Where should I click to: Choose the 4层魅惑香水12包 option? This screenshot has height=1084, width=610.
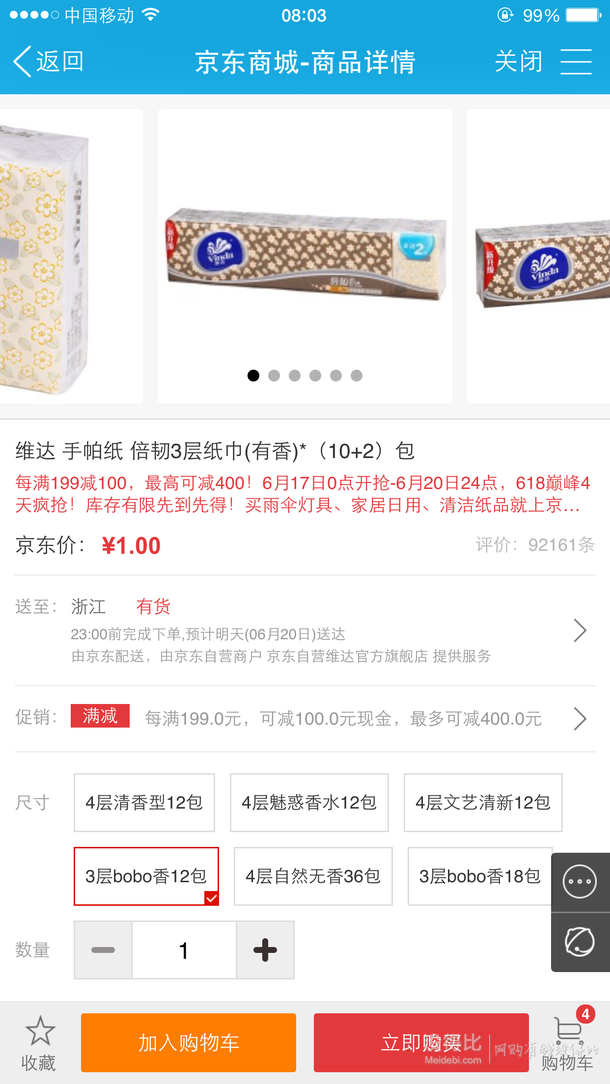click(309, 802)
